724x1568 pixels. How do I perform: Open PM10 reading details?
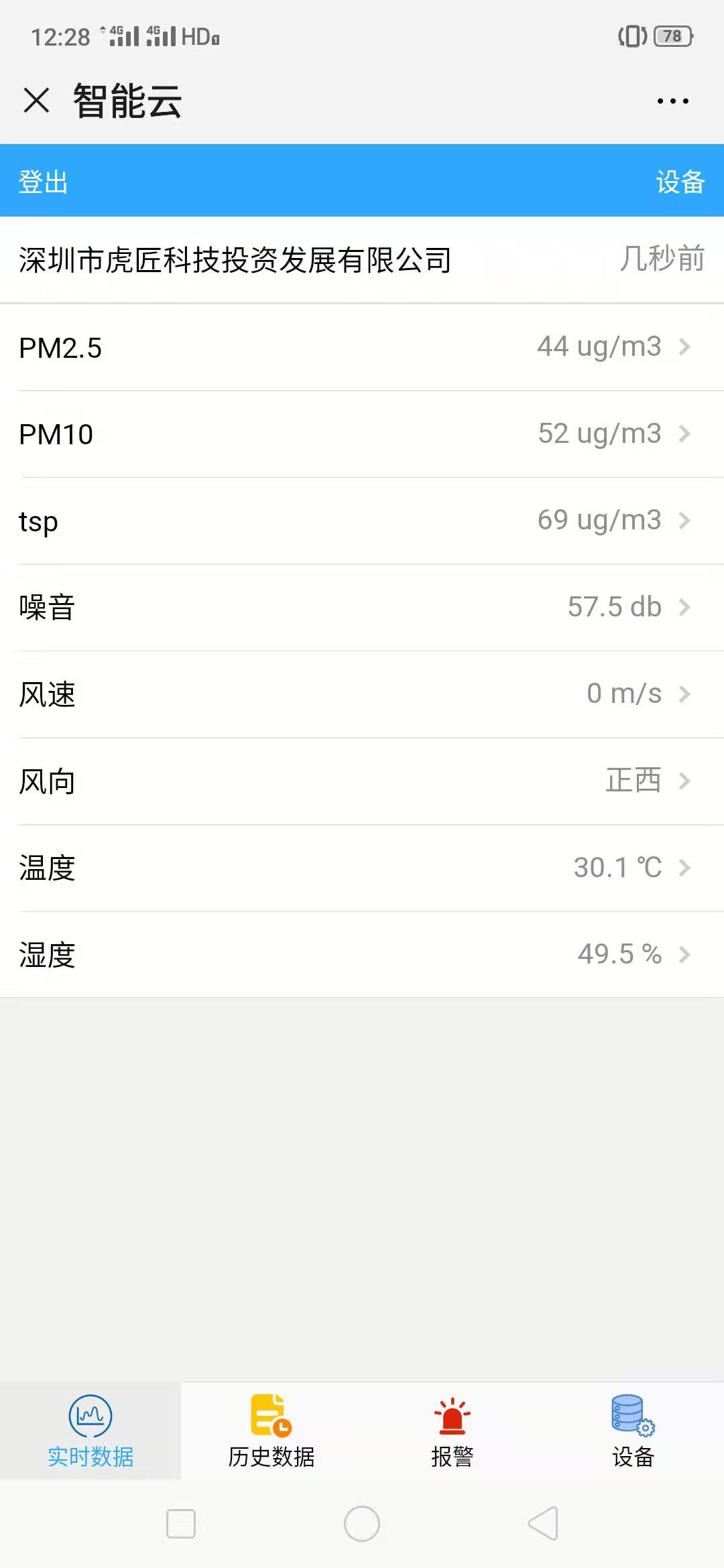(362, 434)
